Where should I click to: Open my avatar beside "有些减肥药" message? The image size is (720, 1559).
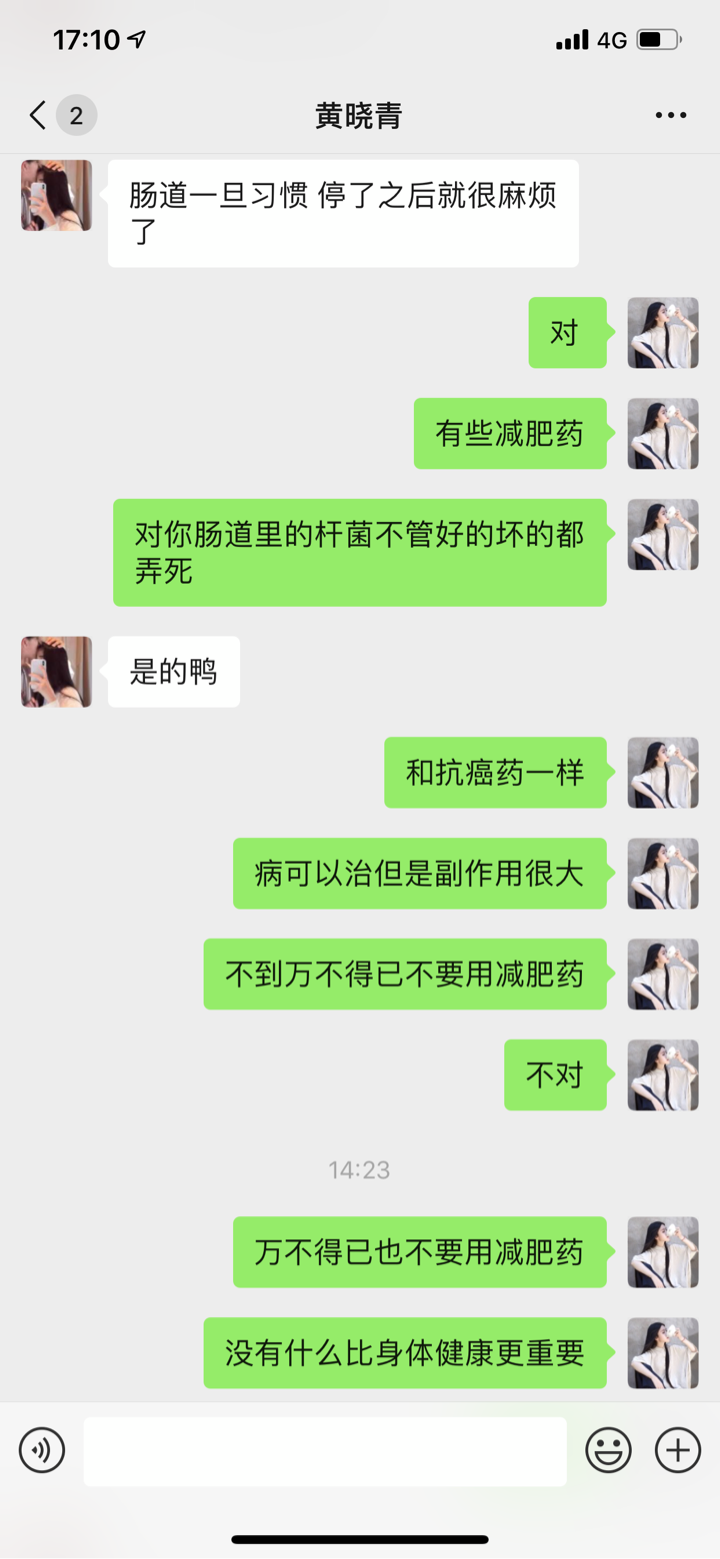pos(662,434)
